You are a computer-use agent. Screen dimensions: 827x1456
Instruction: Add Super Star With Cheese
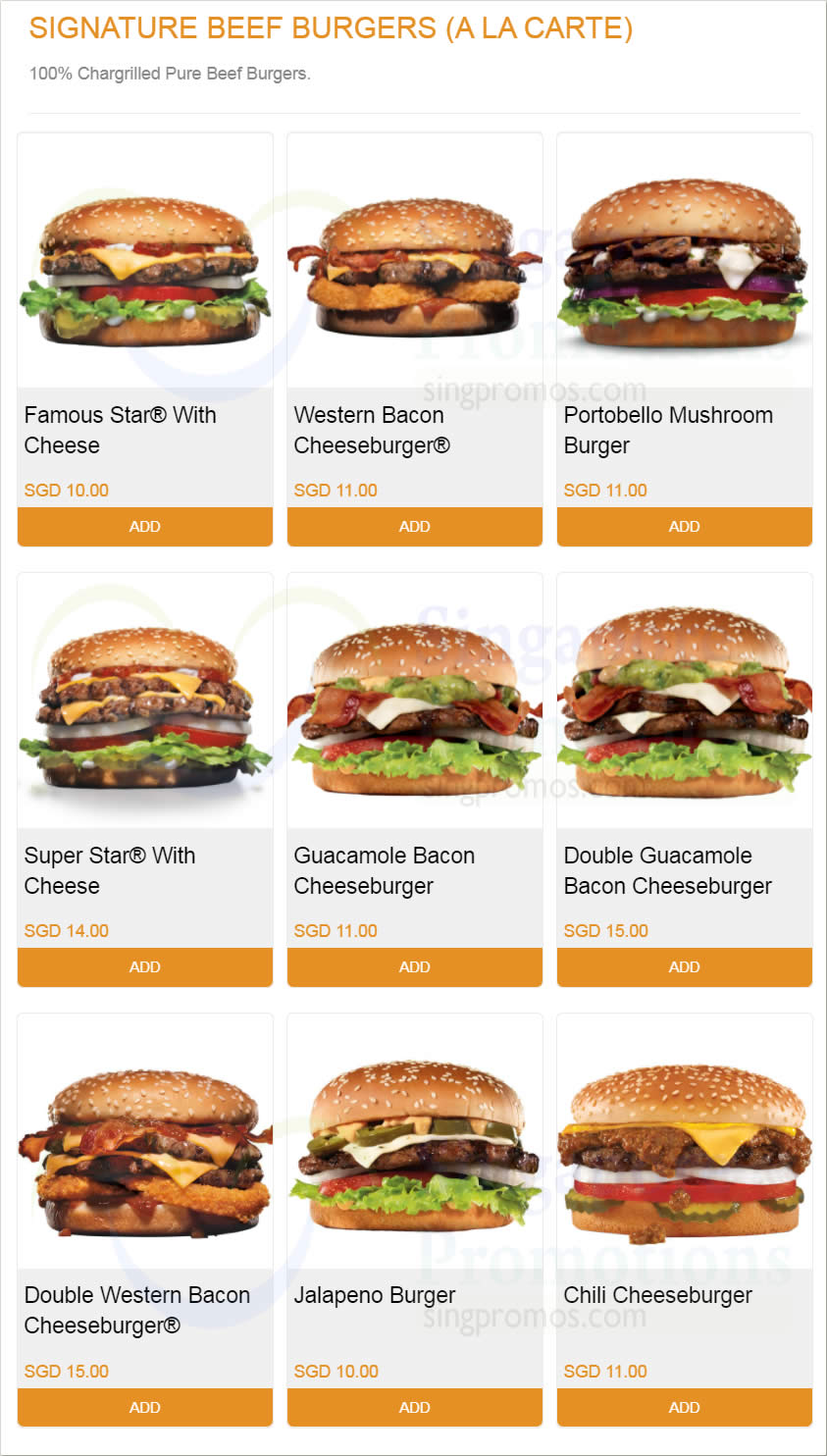point(145,966)
